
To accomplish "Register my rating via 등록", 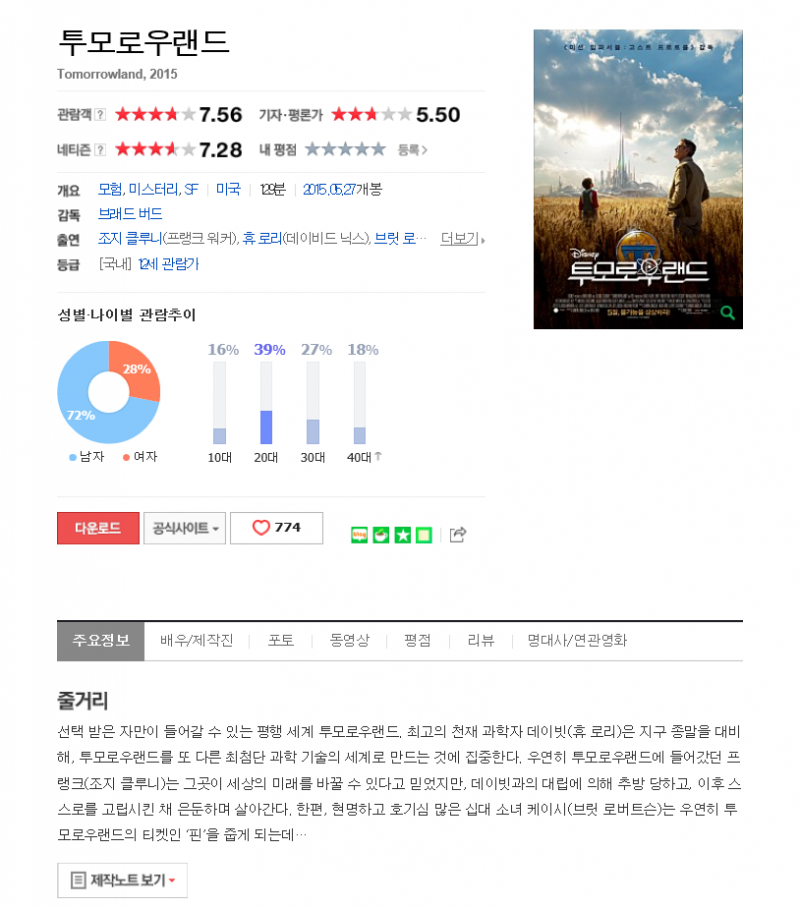I will [x=412, y=150].
